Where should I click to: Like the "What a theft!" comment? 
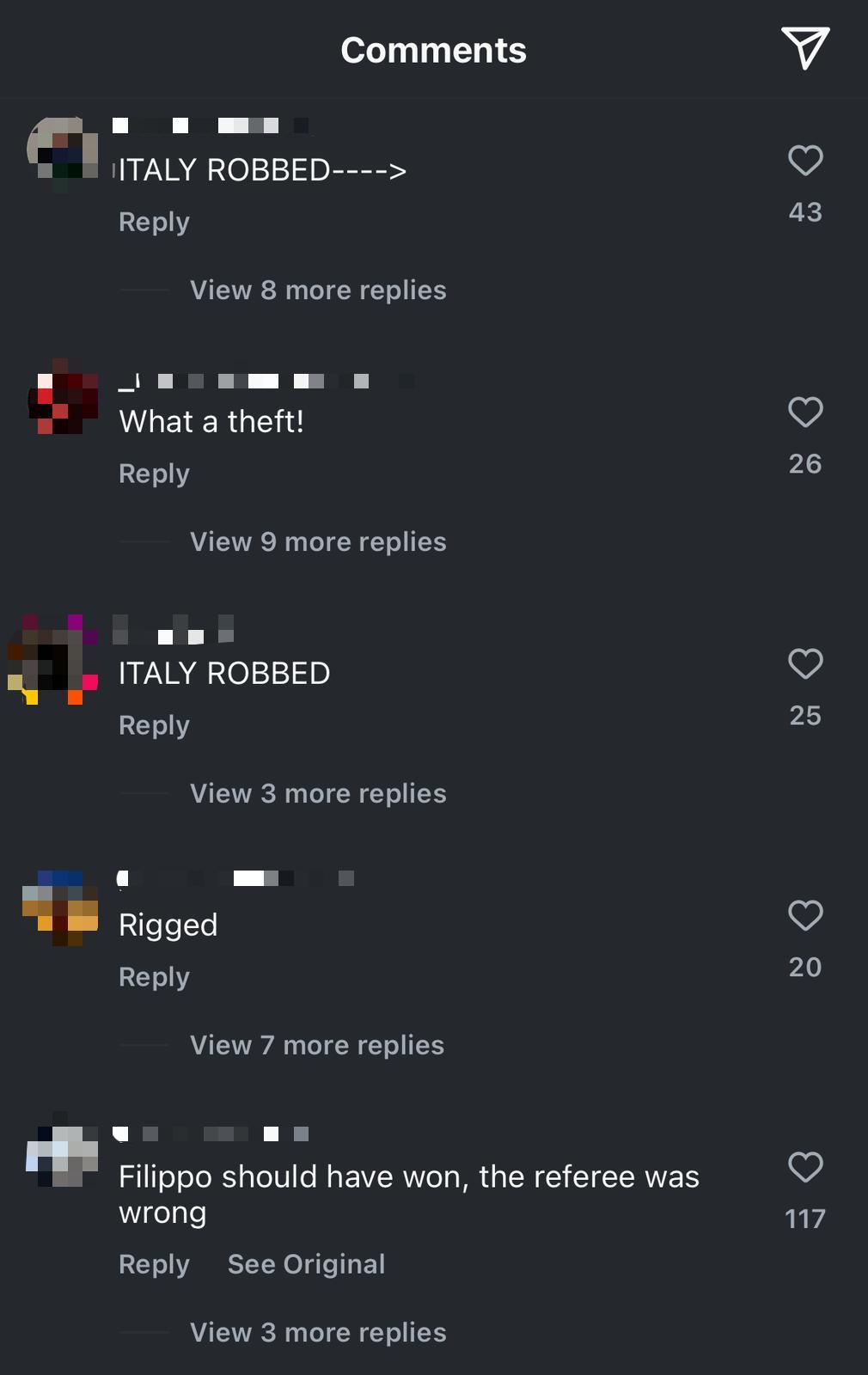(805, 412)
